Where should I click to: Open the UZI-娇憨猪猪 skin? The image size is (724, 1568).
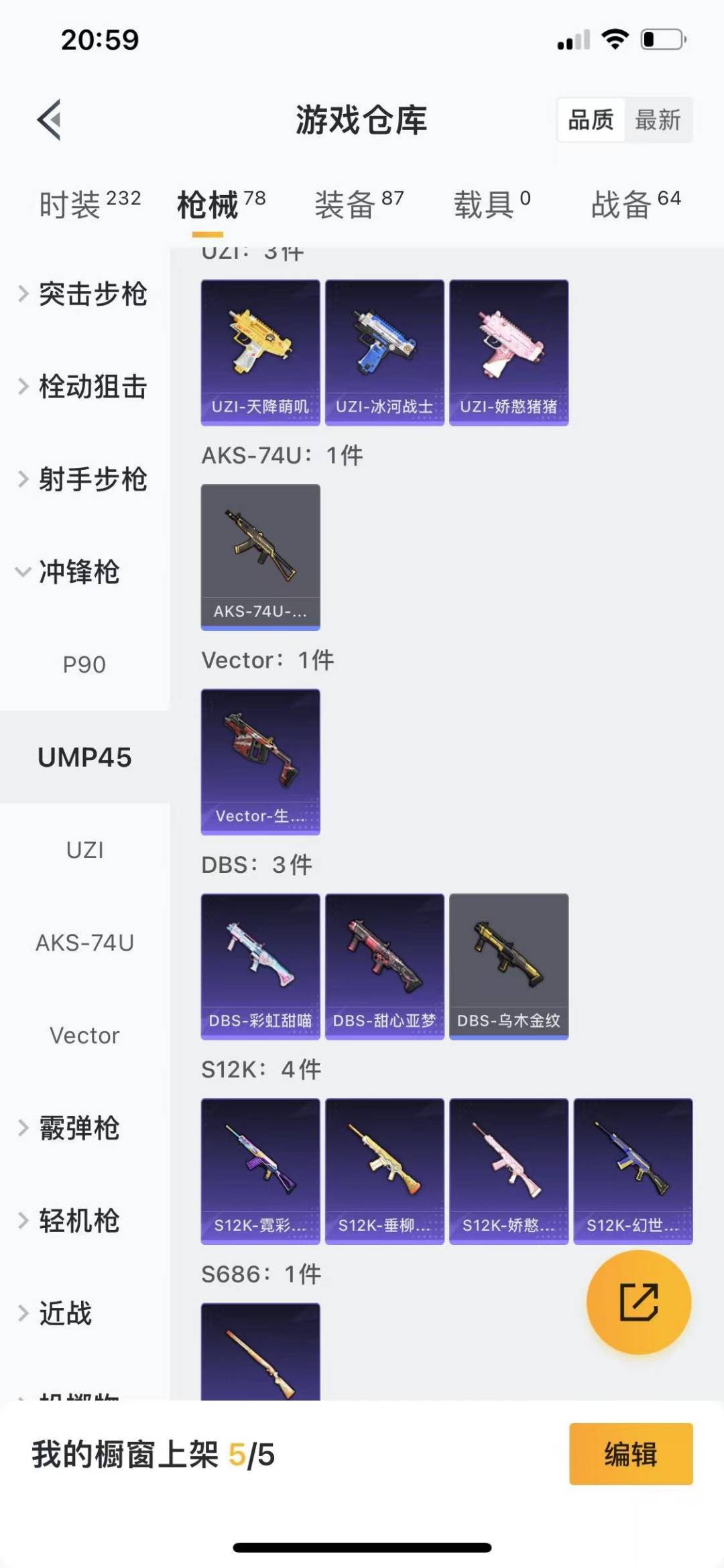pyautogui.click(x=509, y=353)
